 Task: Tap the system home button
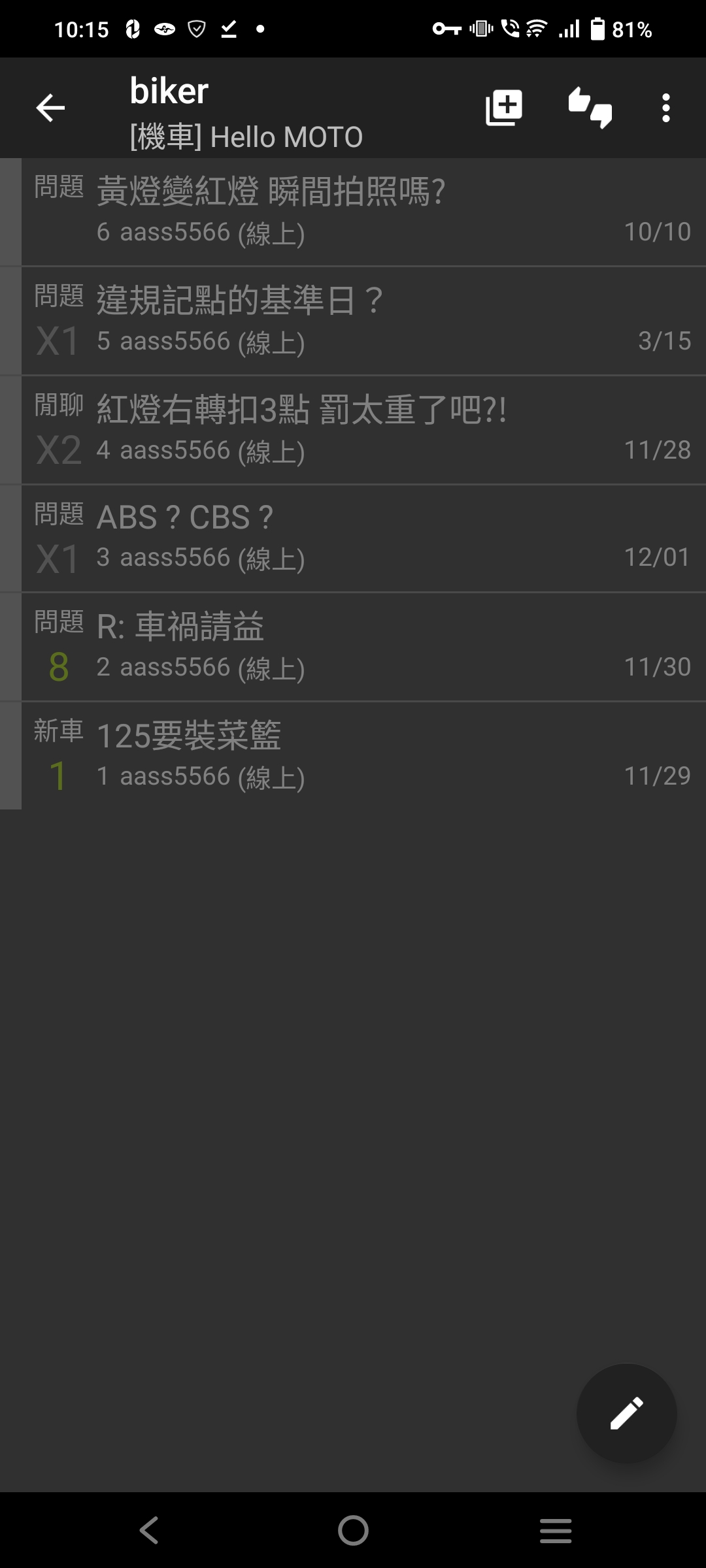pyautogui.click(x=353, y=1530)
